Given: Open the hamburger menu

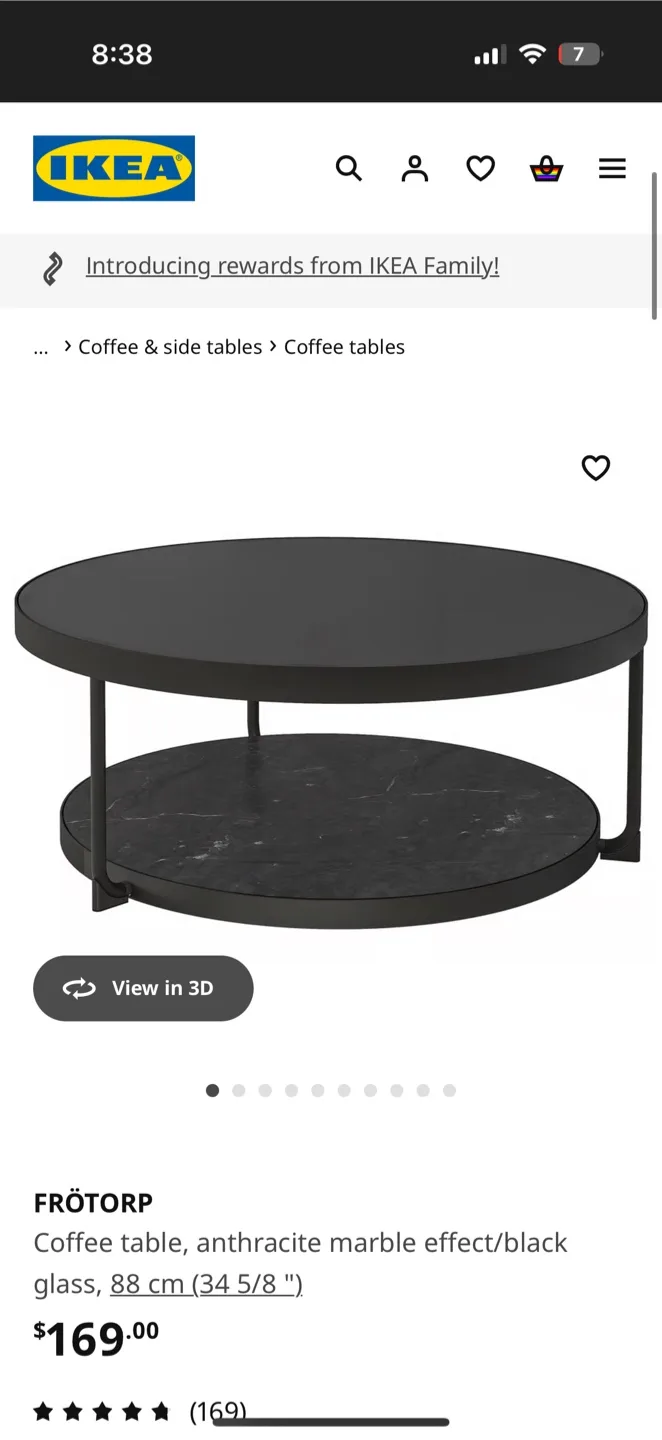Looking at the screenshot, I should 612,168.
